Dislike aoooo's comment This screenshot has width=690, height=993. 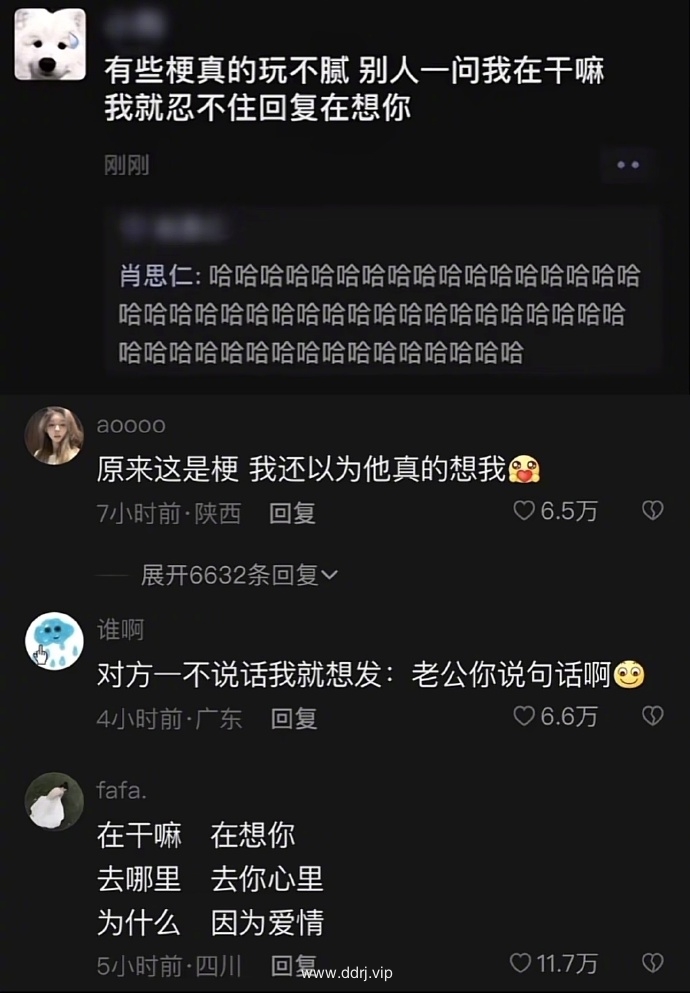(652, 512)
